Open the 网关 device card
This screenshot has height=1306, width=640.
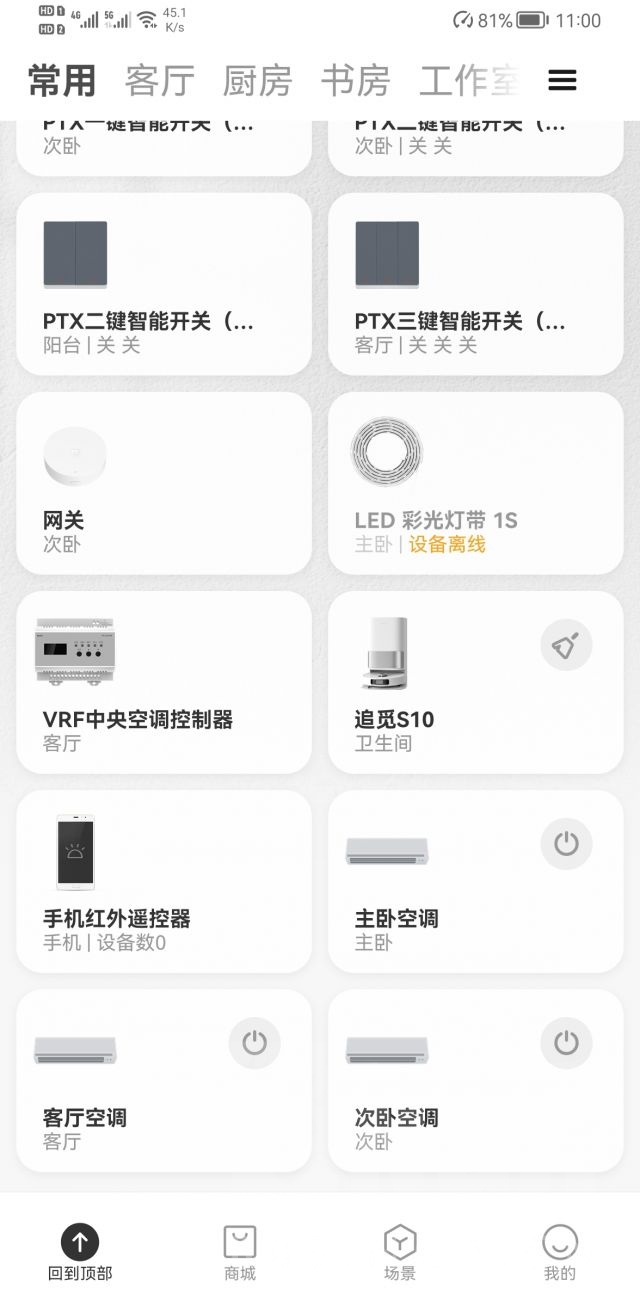coord(164,483)
